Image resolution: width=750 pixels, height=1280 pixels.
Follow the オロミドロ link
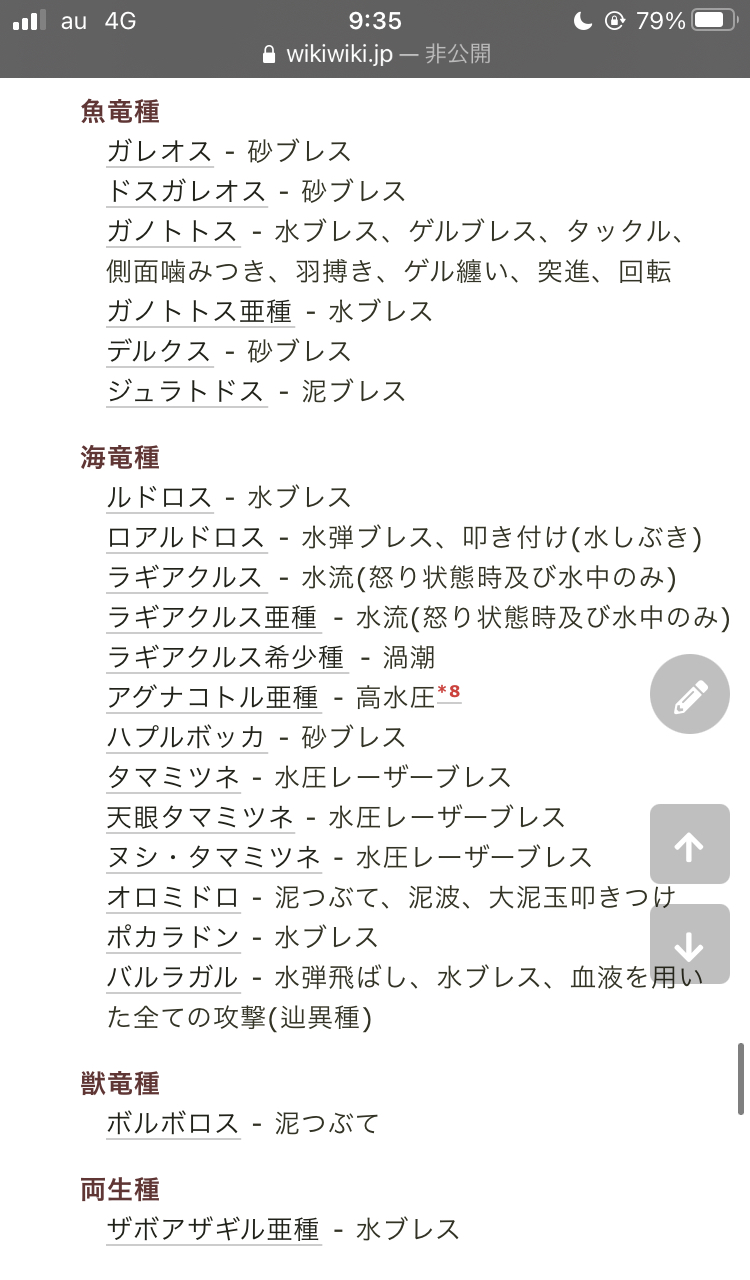coord(173,897)
